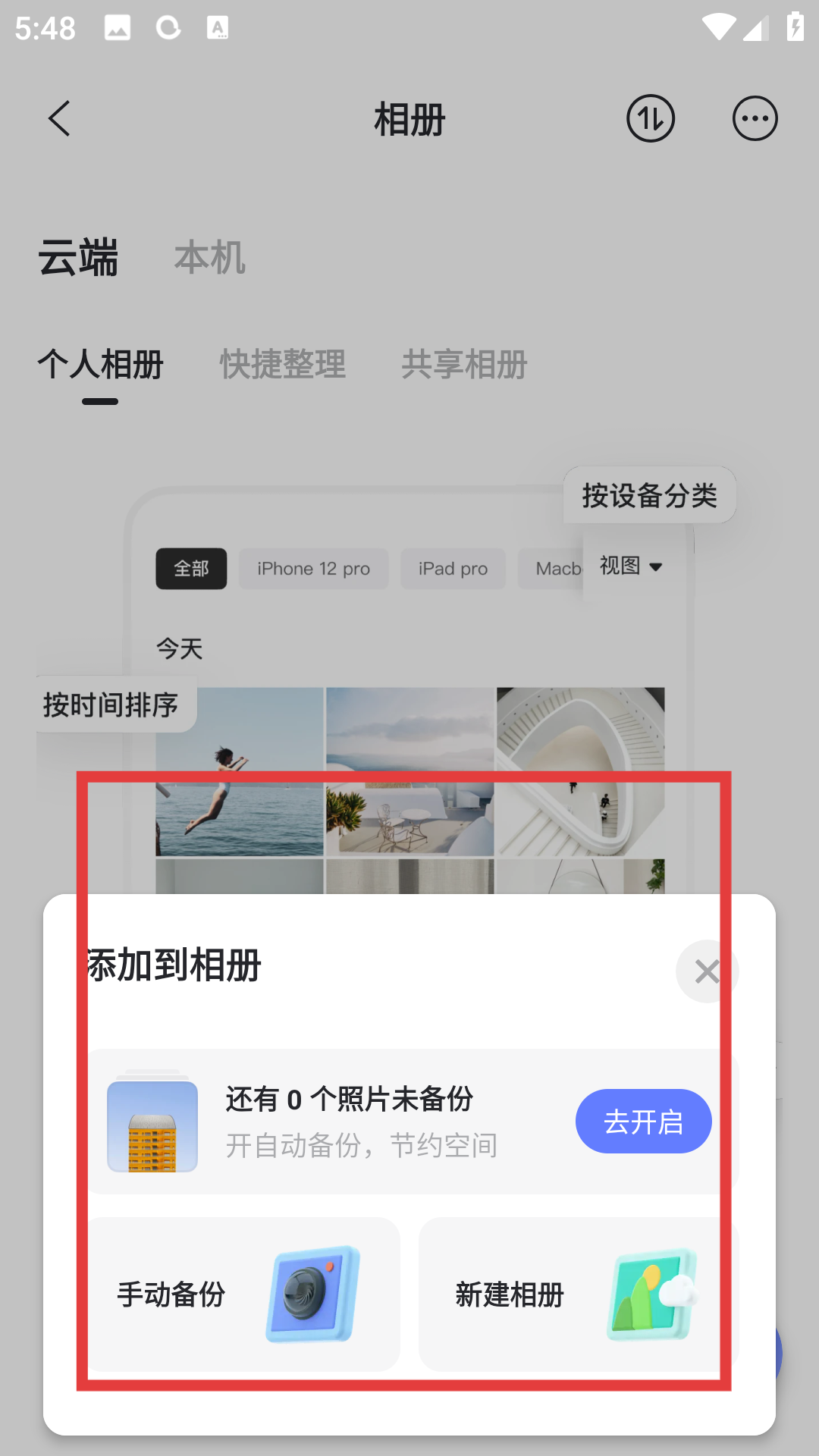This screenshot has height=1456, width=819.
Task: Close the 添加到相册 dialog
Action: tap(707, 971)
